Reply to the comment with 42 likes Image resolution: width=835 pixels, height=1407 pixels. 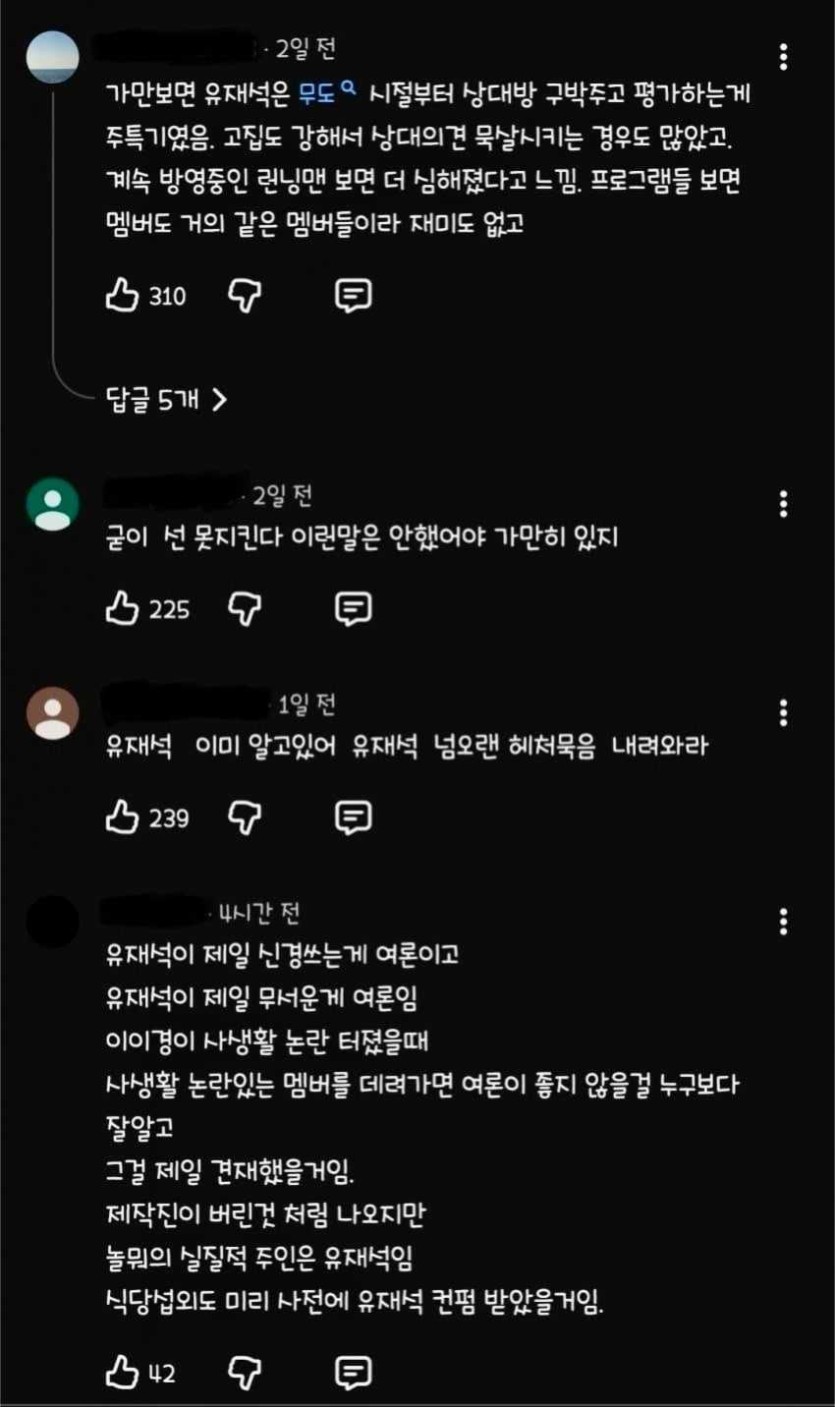pyautogui.click(x=352, y=1373)
